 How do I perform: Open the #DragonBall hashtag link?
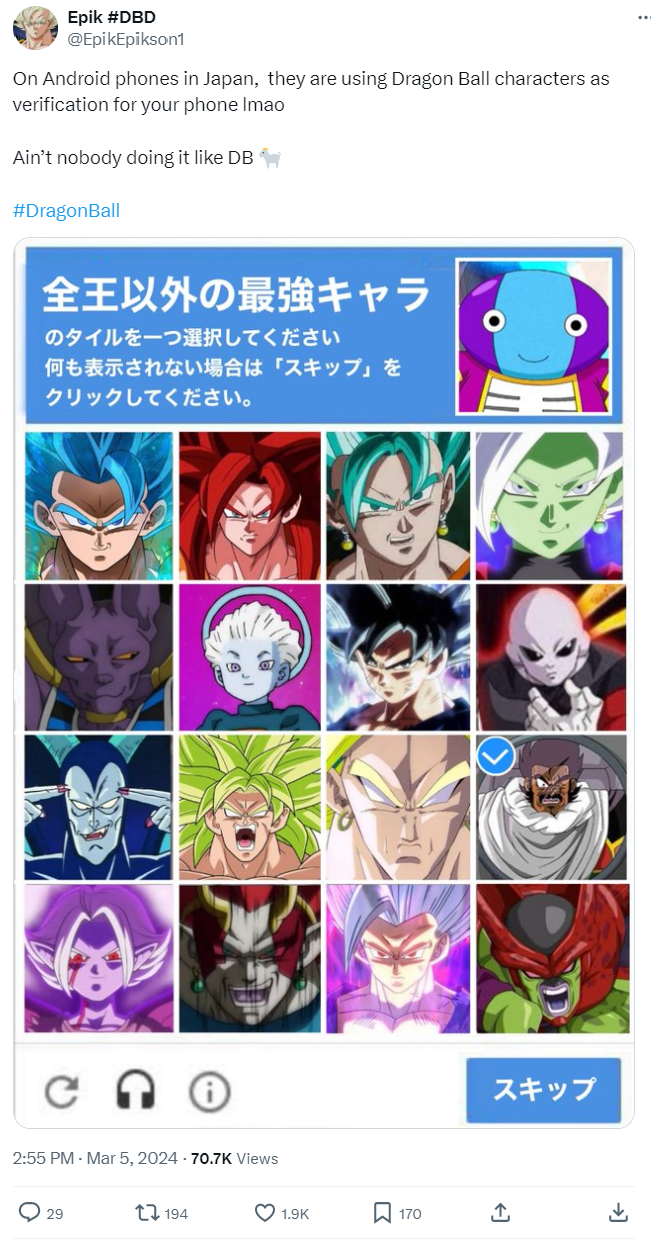click(66, 211)
